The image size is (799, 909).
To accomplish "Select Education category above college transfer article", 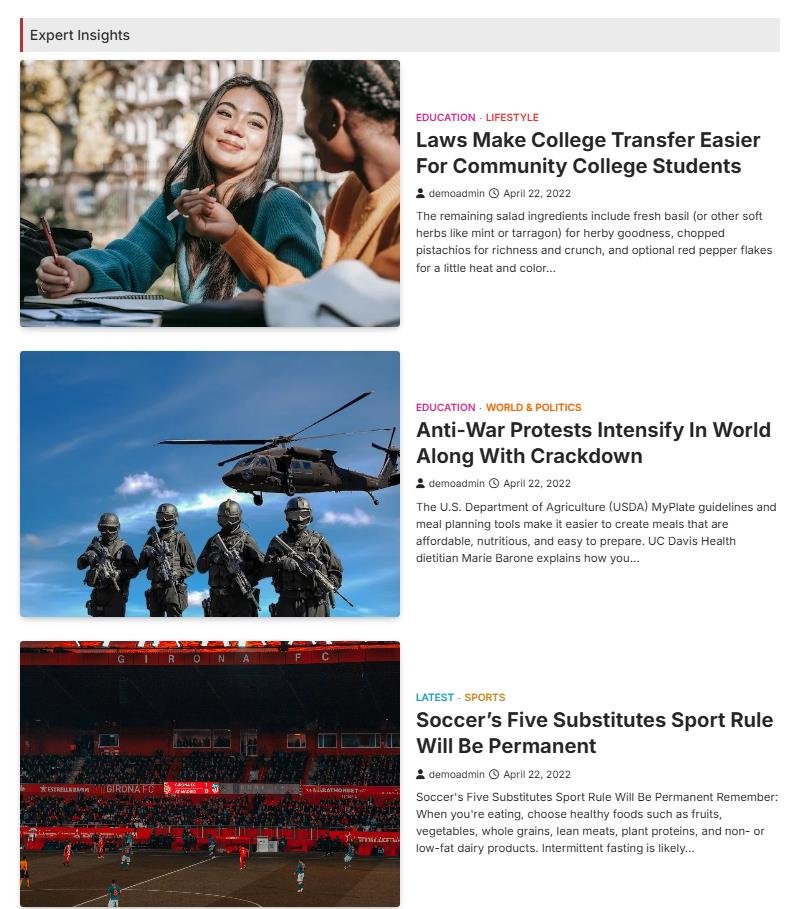I will pos(445,118).
